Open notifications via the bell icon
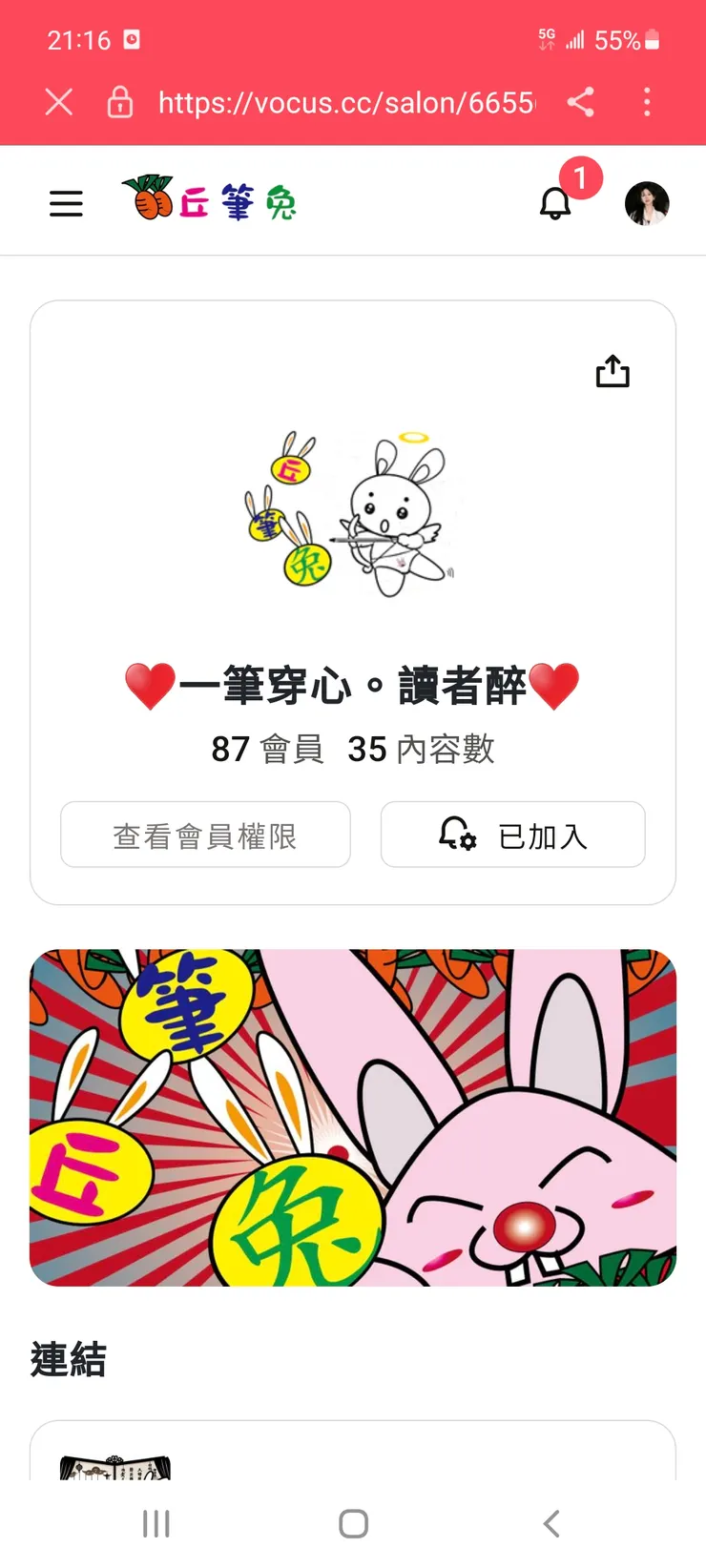 pos(553,203)
